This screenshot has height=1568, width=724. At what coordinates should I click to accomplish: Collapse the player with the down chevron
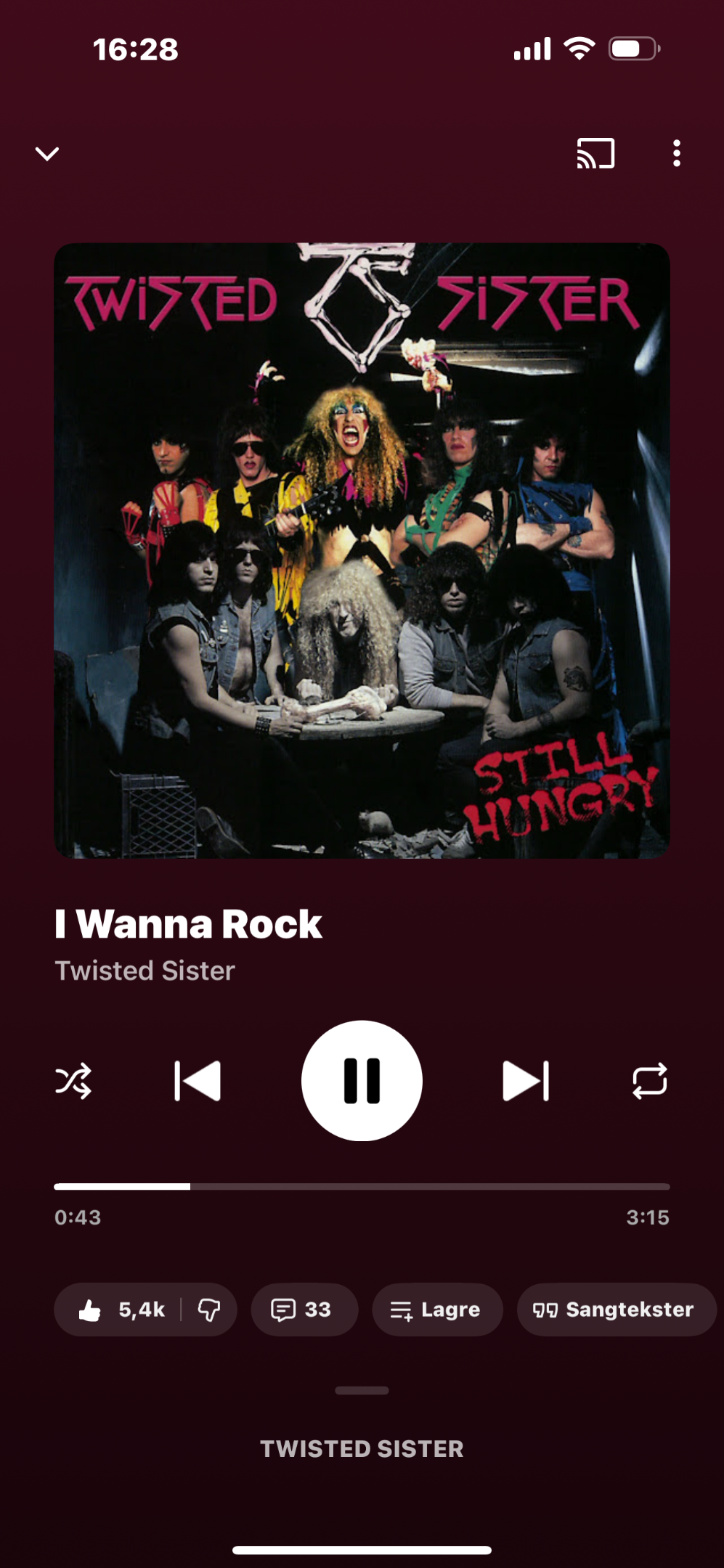tap(47, 154)
